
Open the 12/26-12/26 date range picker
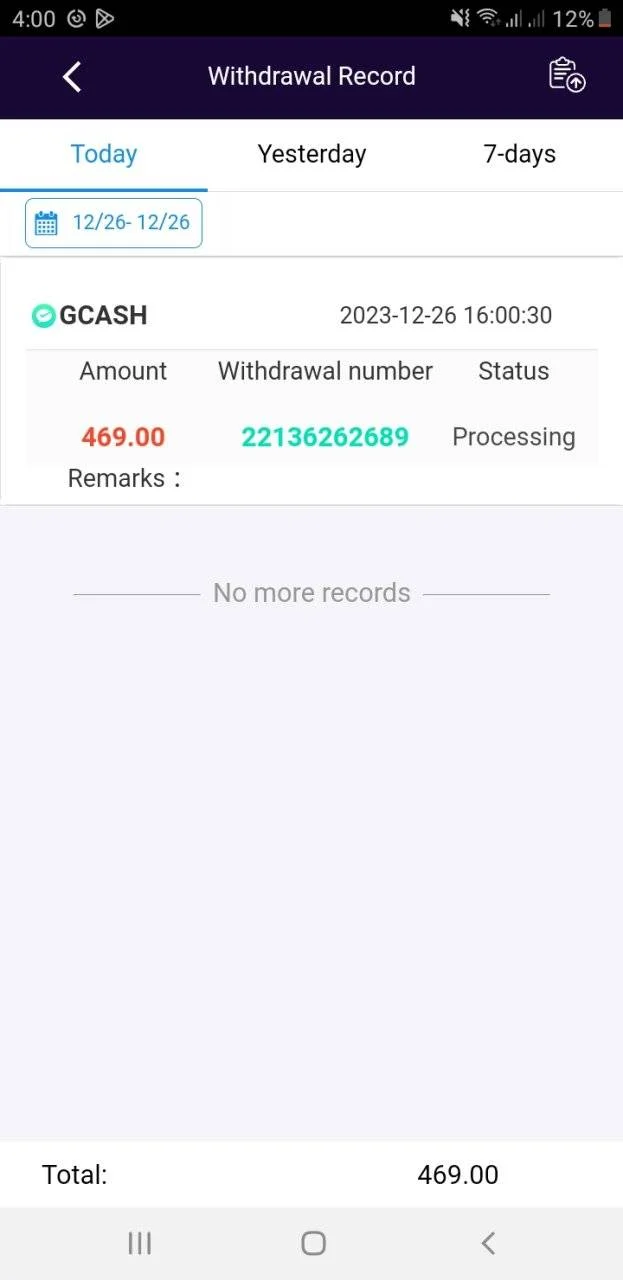(113, 222)
